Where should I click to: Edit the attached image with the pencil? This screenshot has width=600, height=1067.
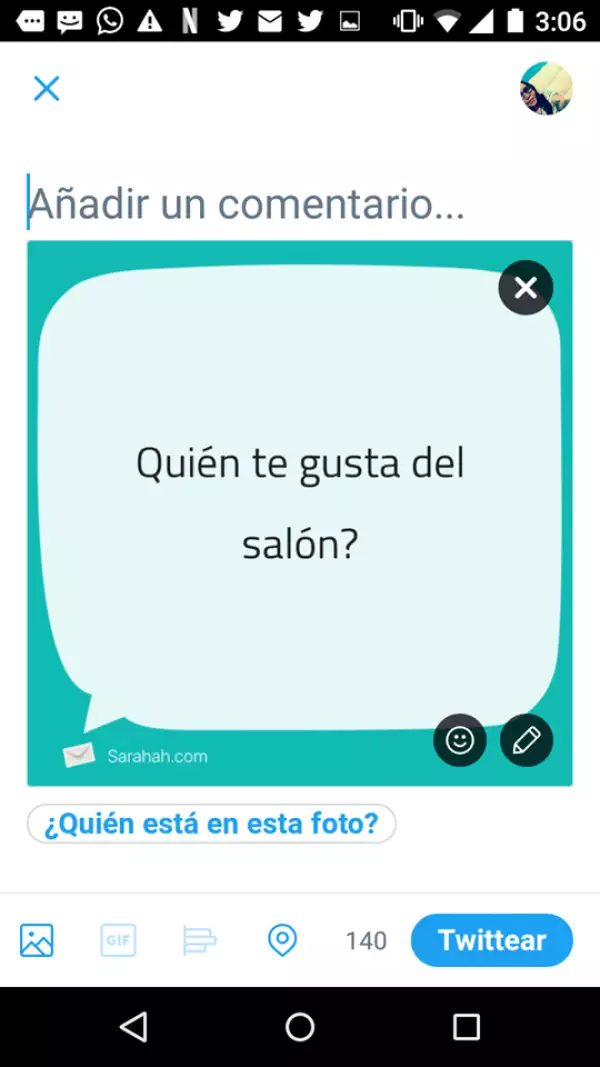(x=526, y=740)
